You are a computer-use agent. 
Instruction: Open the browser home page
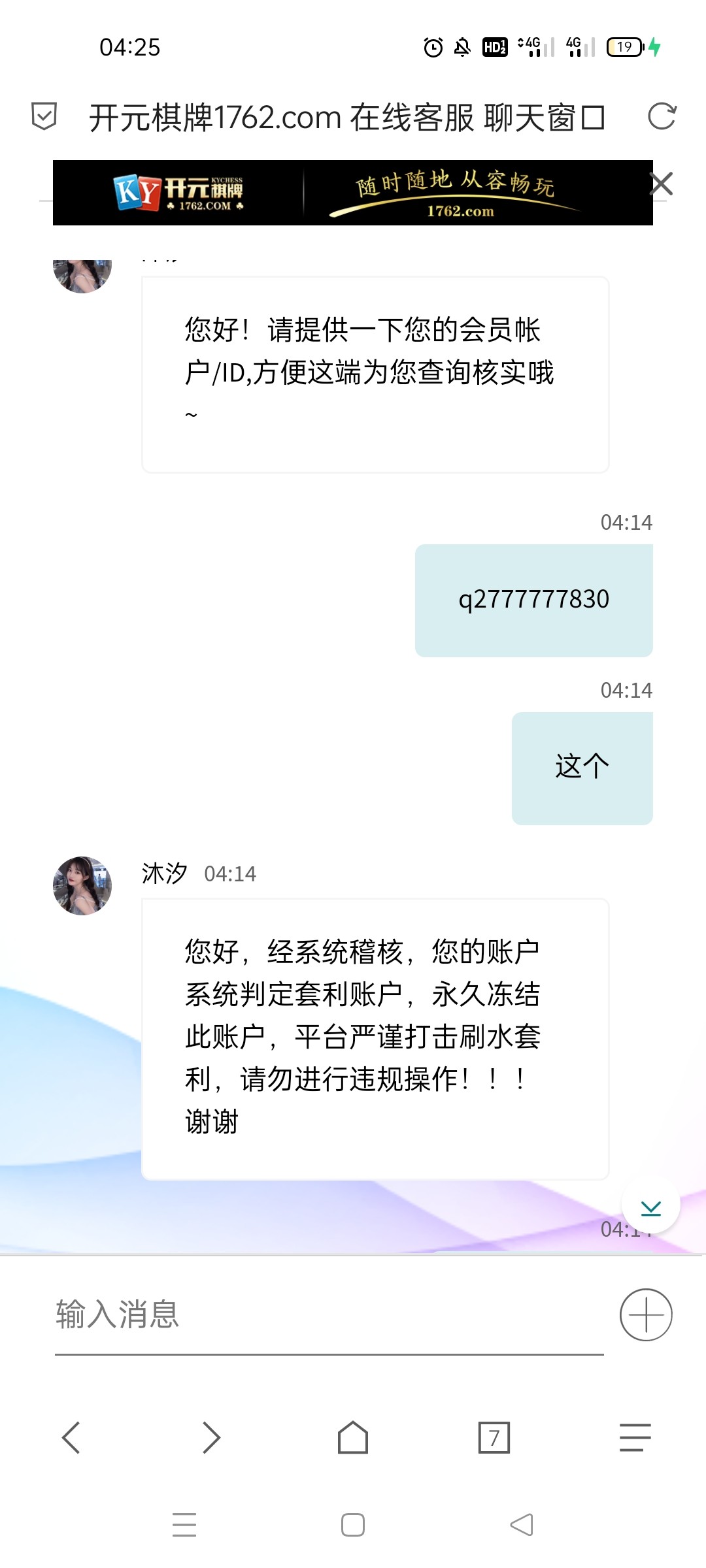point(353,1437)
